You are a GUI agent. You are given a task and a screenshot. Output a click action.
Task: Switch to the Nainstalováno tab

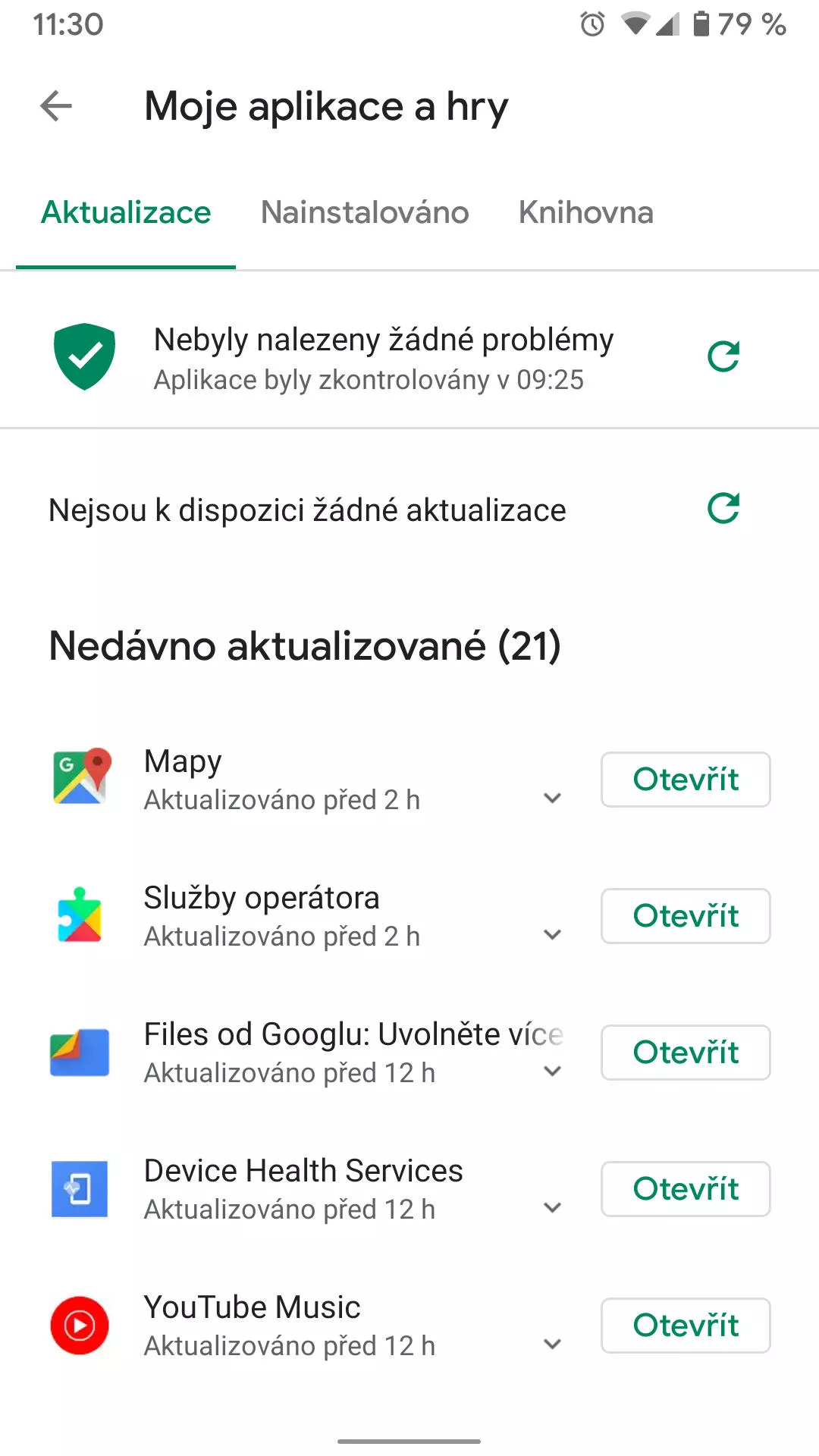pyautogui.click(x=365, y=213)
